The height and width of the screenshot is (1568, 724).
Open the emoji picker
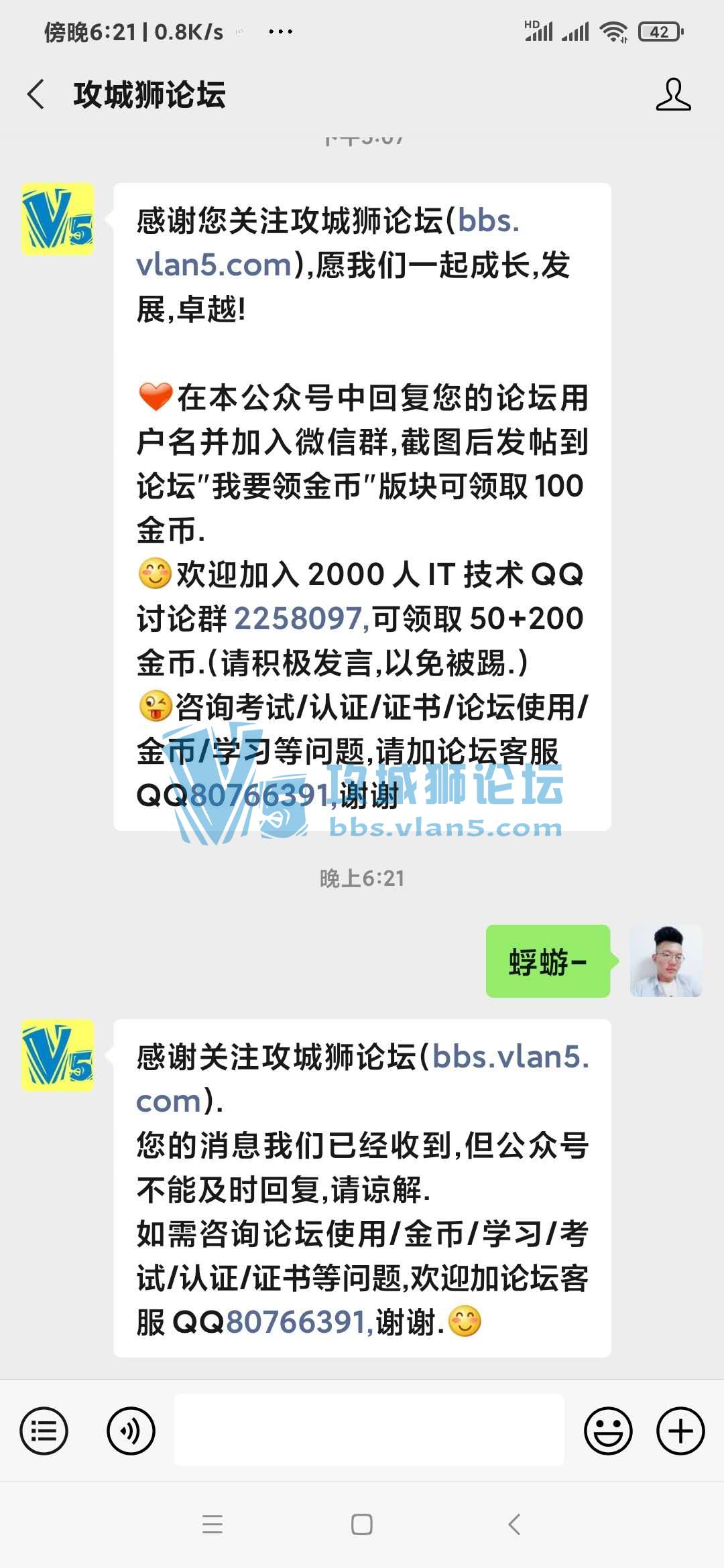608,1431
